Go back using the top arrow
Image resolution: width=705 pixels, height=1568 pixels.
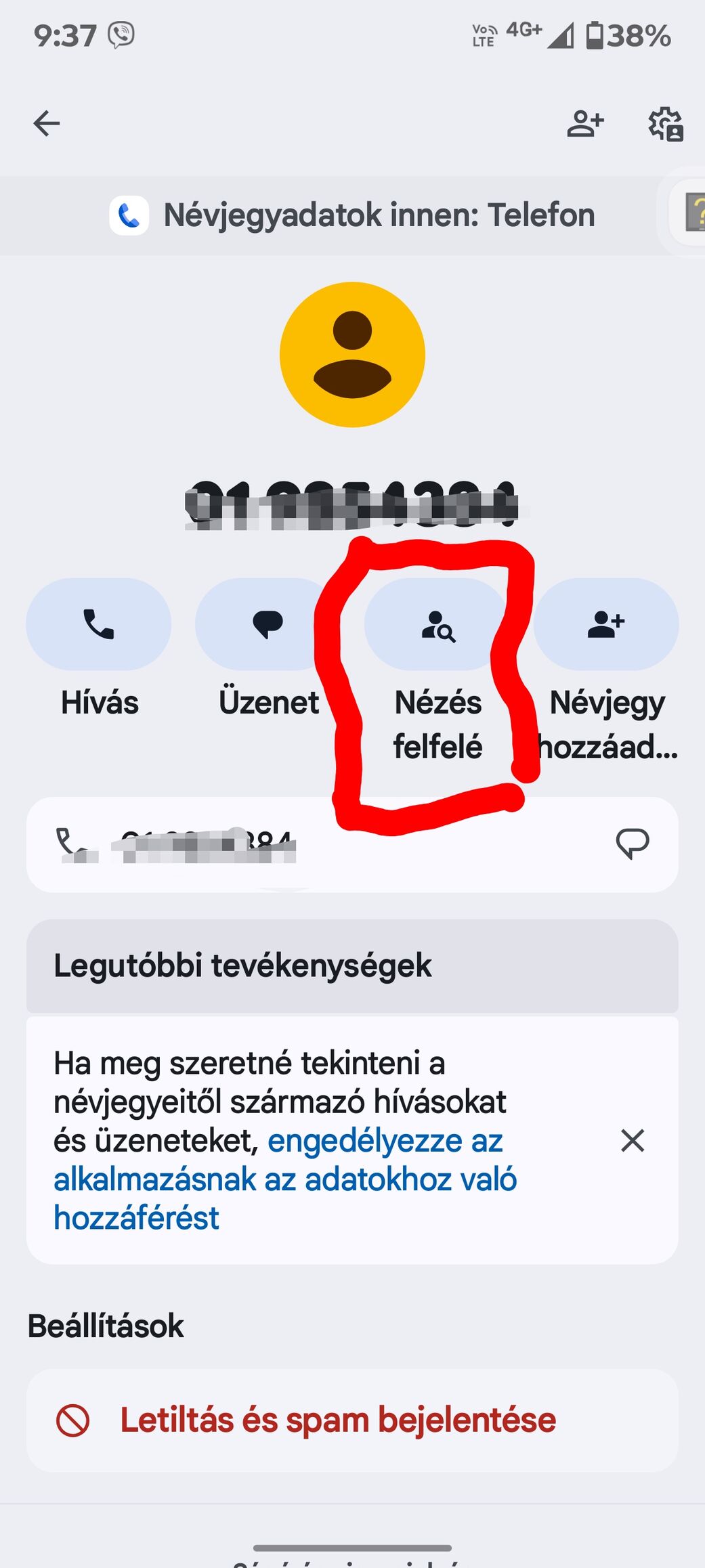(x=47, y=123)
